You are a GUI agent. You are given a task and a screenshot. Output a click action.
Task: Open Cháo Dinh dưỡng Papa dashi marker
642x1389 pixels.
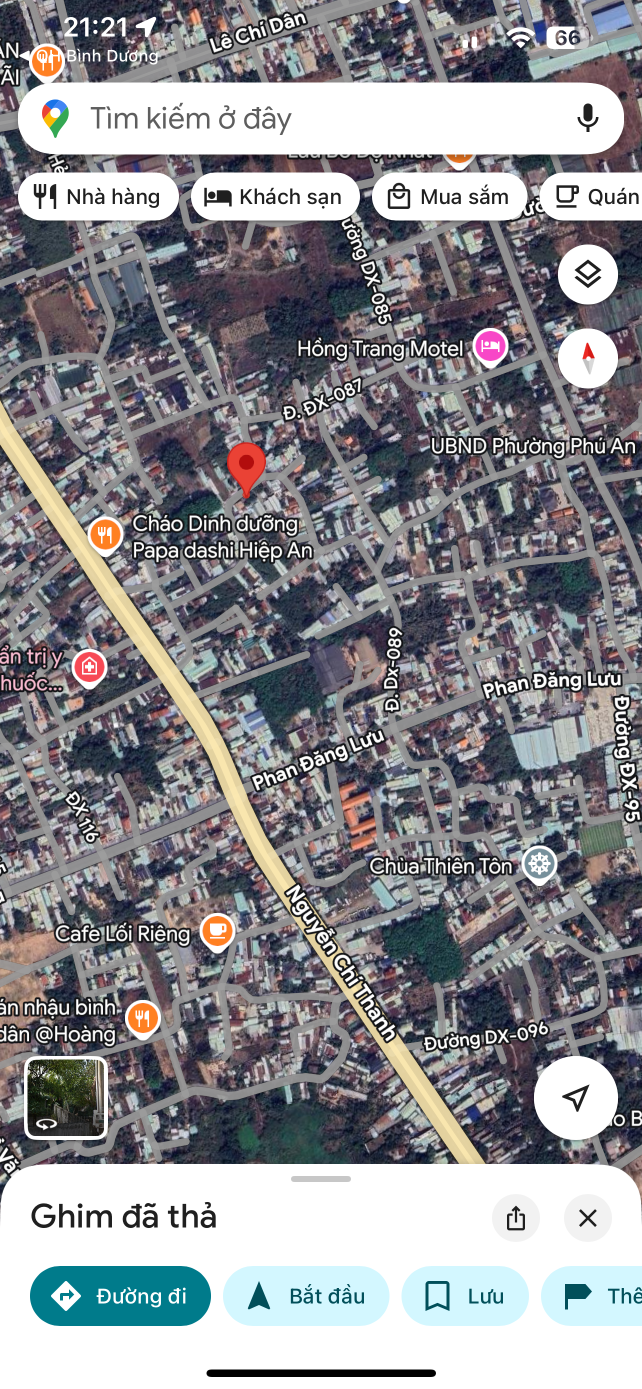click(x=106, y=535)
